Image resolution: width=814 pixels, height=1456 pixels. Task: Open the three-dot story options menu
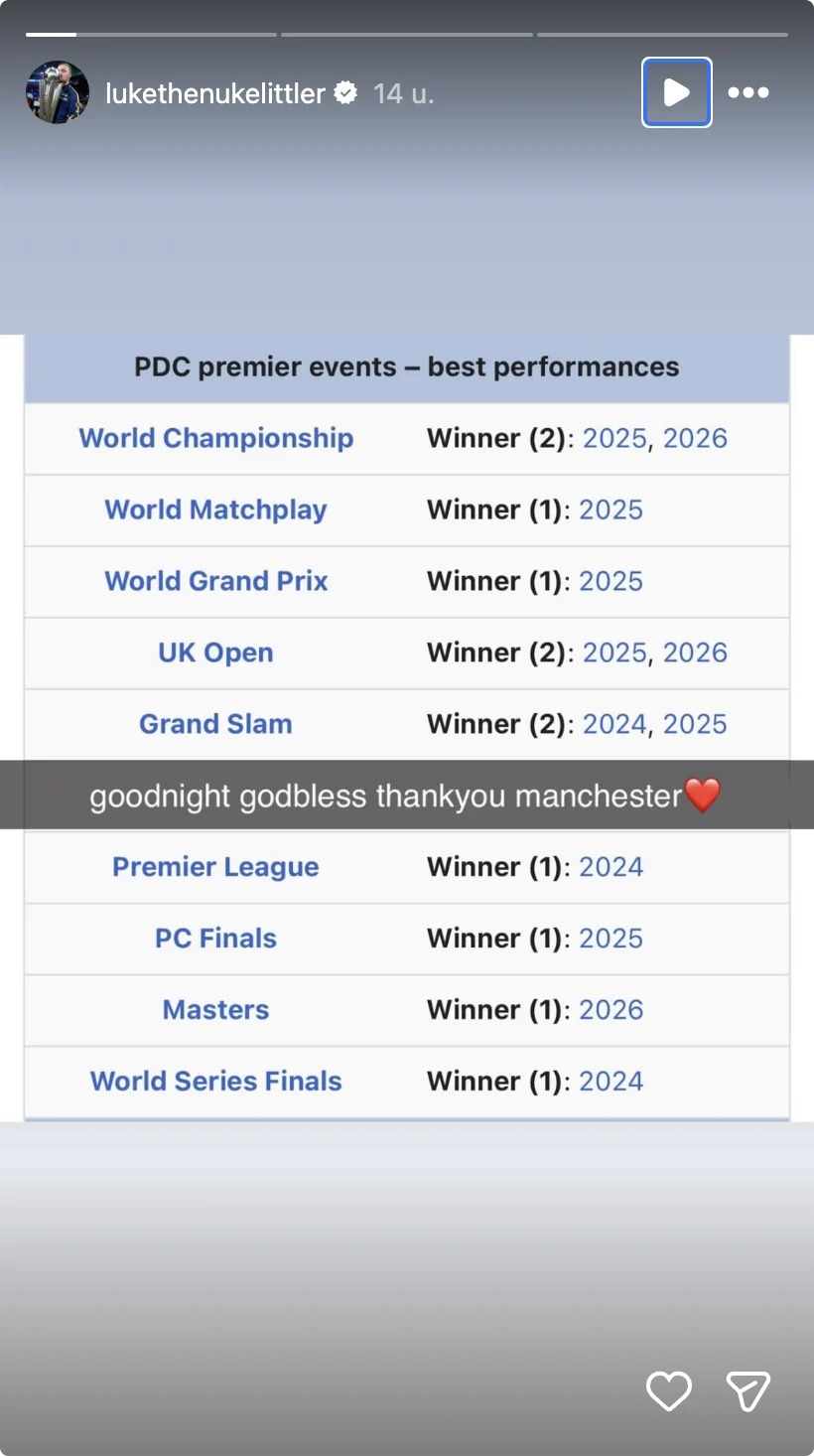pyautogui.click(x=748, y=92)
